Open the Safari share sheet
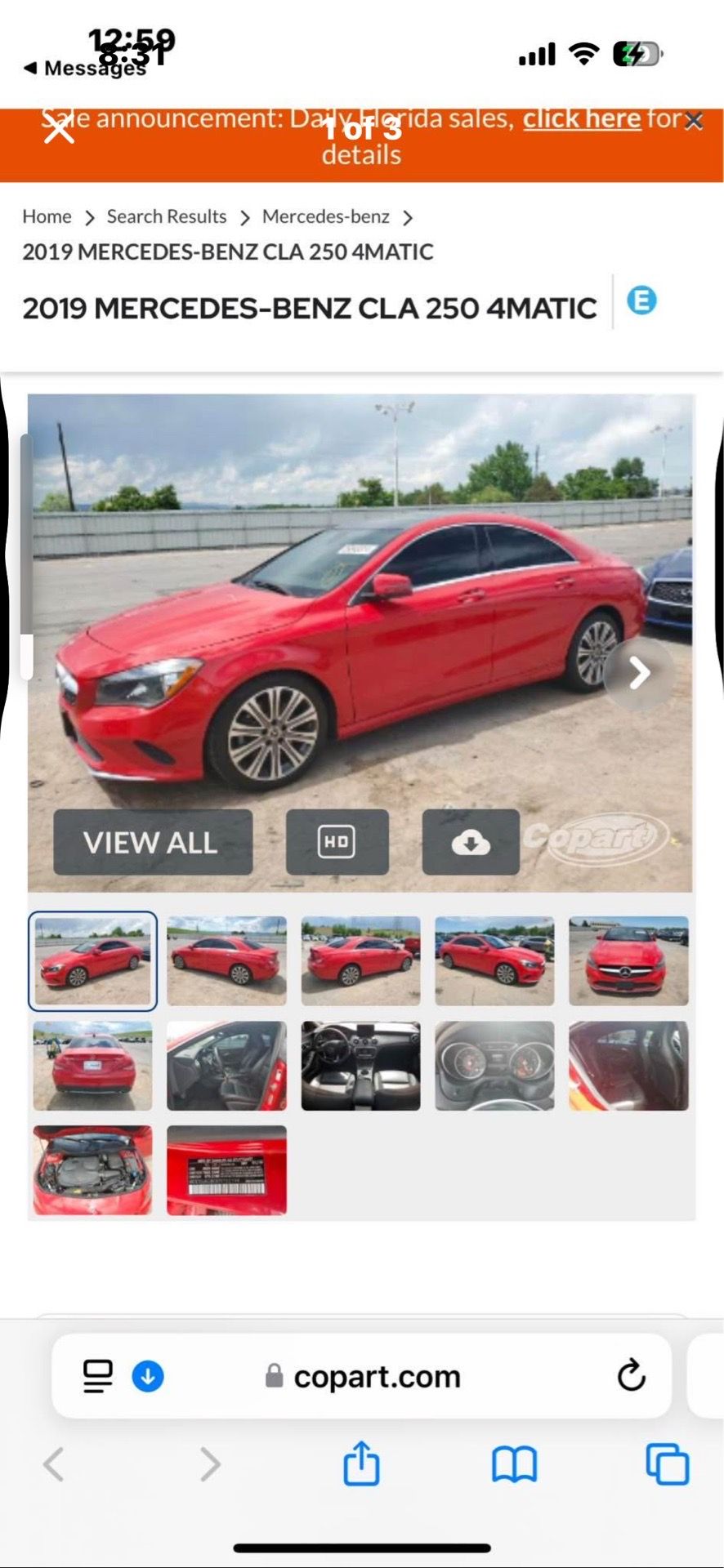The width and height of the screenshot is (724, 1568). (361, 1463)
